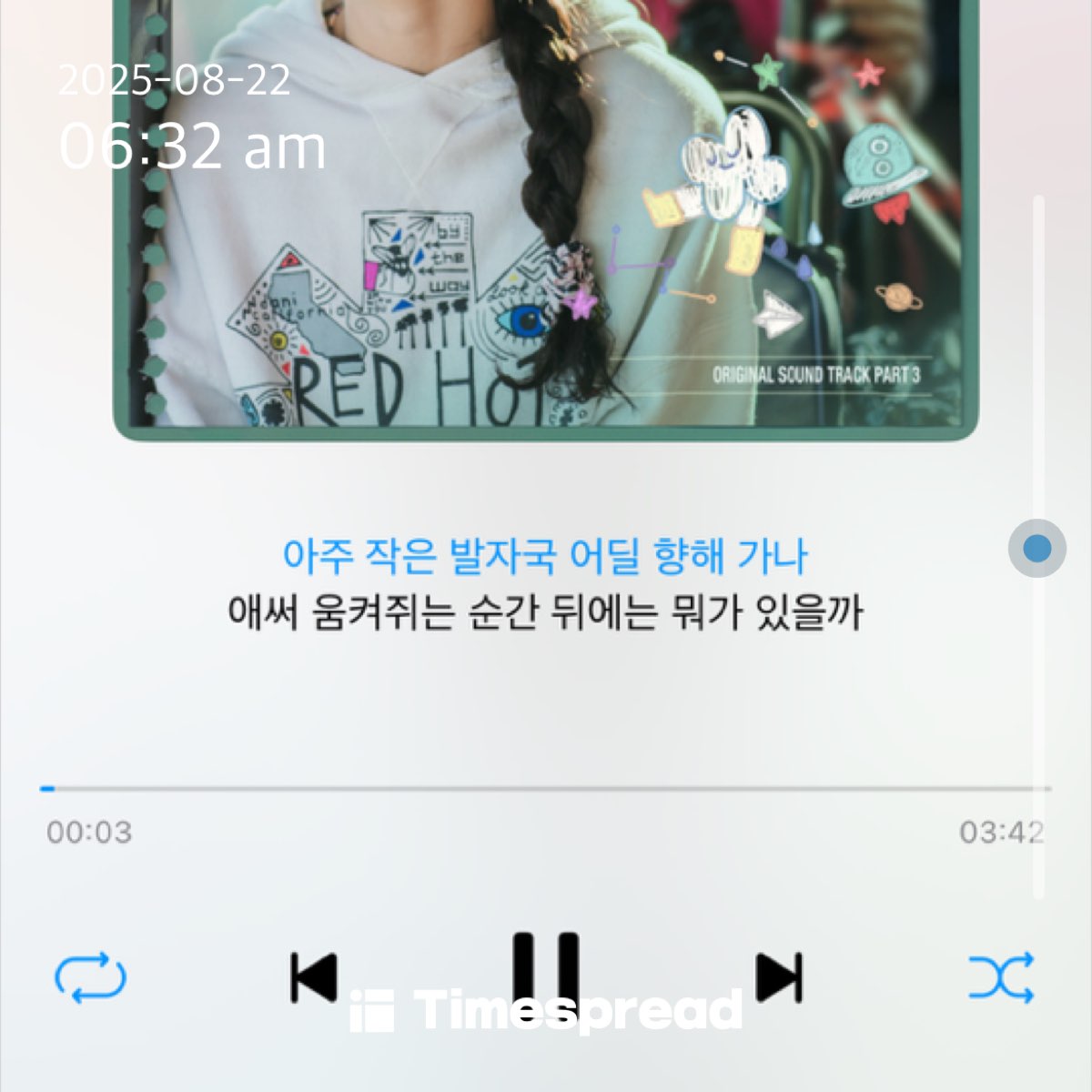Viewport: 1092px width, 1092px height.
Task: Tap the vertical lyrics scroll handle
Action: coord(1037,549)
